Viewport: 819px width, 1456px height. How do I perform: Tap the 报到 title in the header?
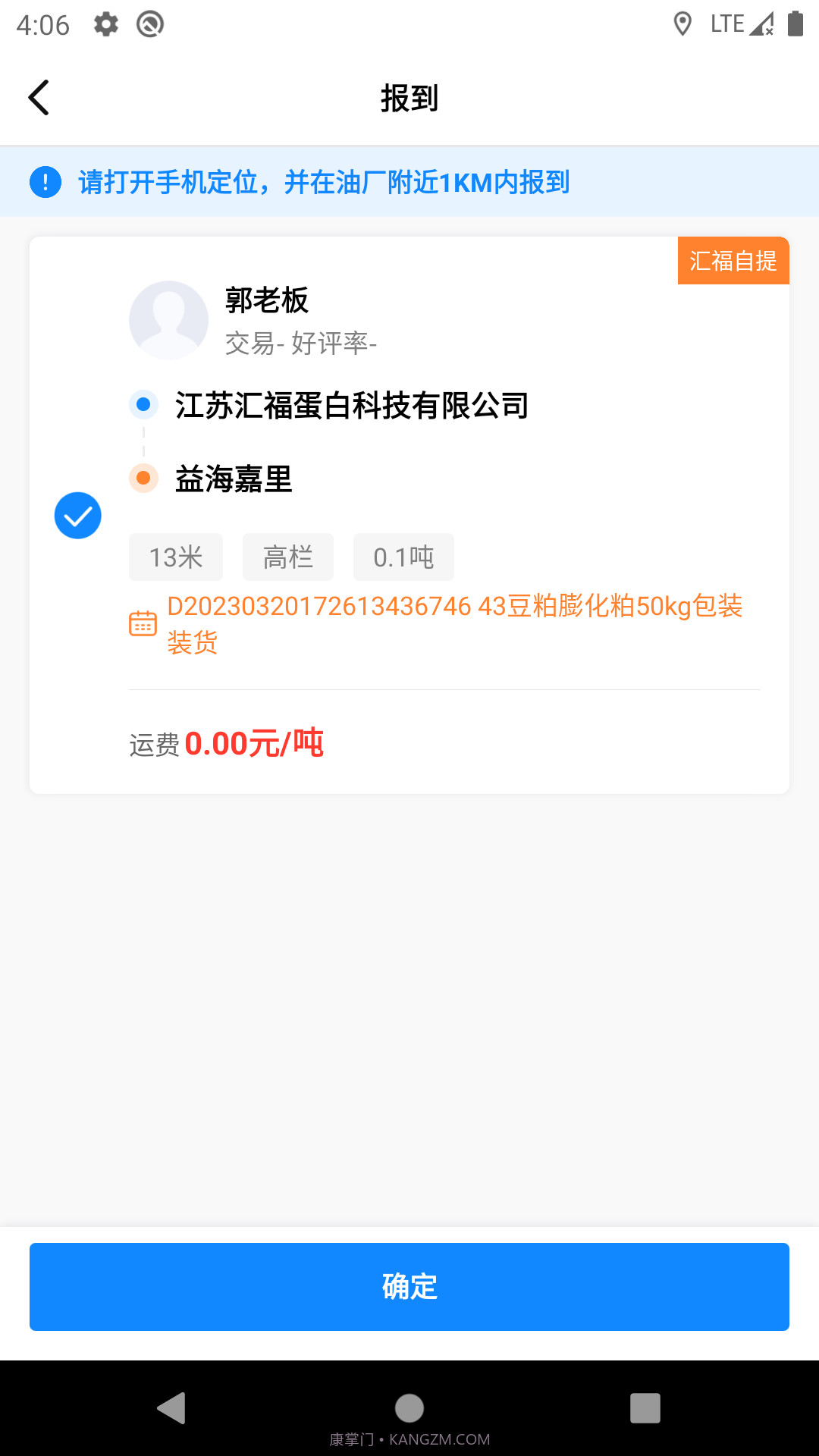coord(409,97)
